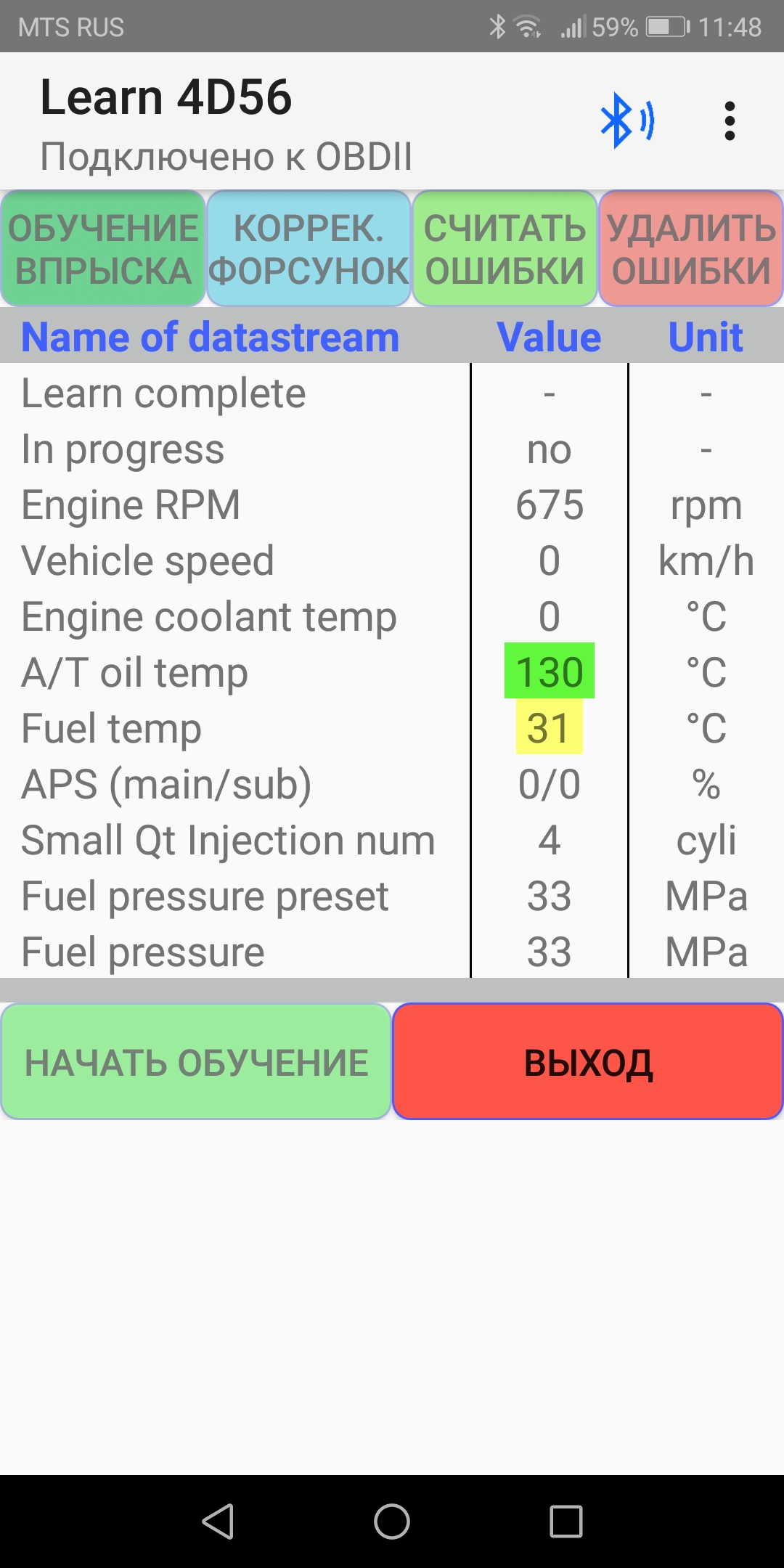Exit via the red ВЫХОД button
The width and height of the screenshot is (784, 1568).
pos(588,1062)
